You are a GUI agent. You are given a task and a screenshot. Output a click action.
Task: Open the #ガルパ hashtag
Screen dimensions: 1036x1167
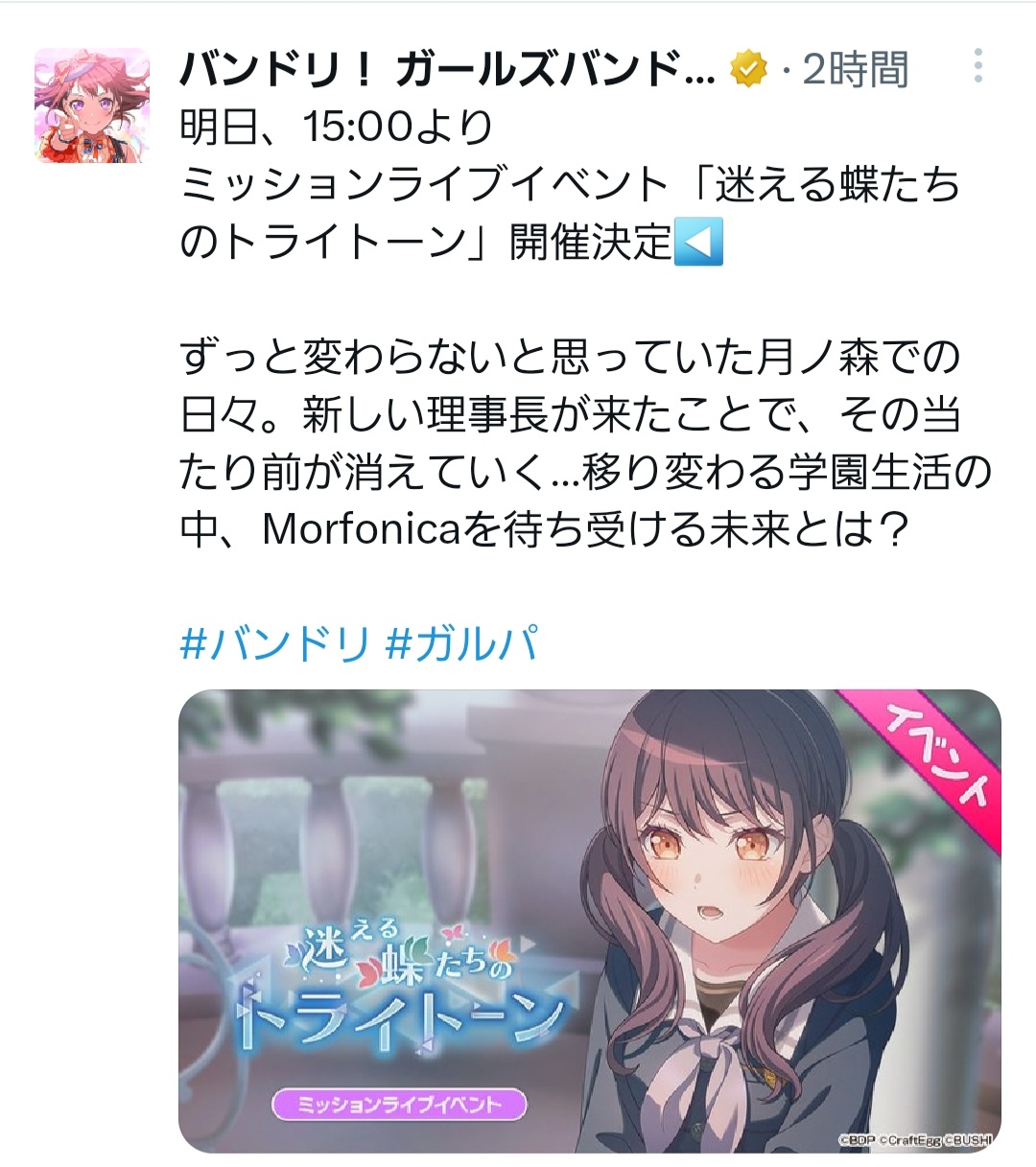point(462,642)
